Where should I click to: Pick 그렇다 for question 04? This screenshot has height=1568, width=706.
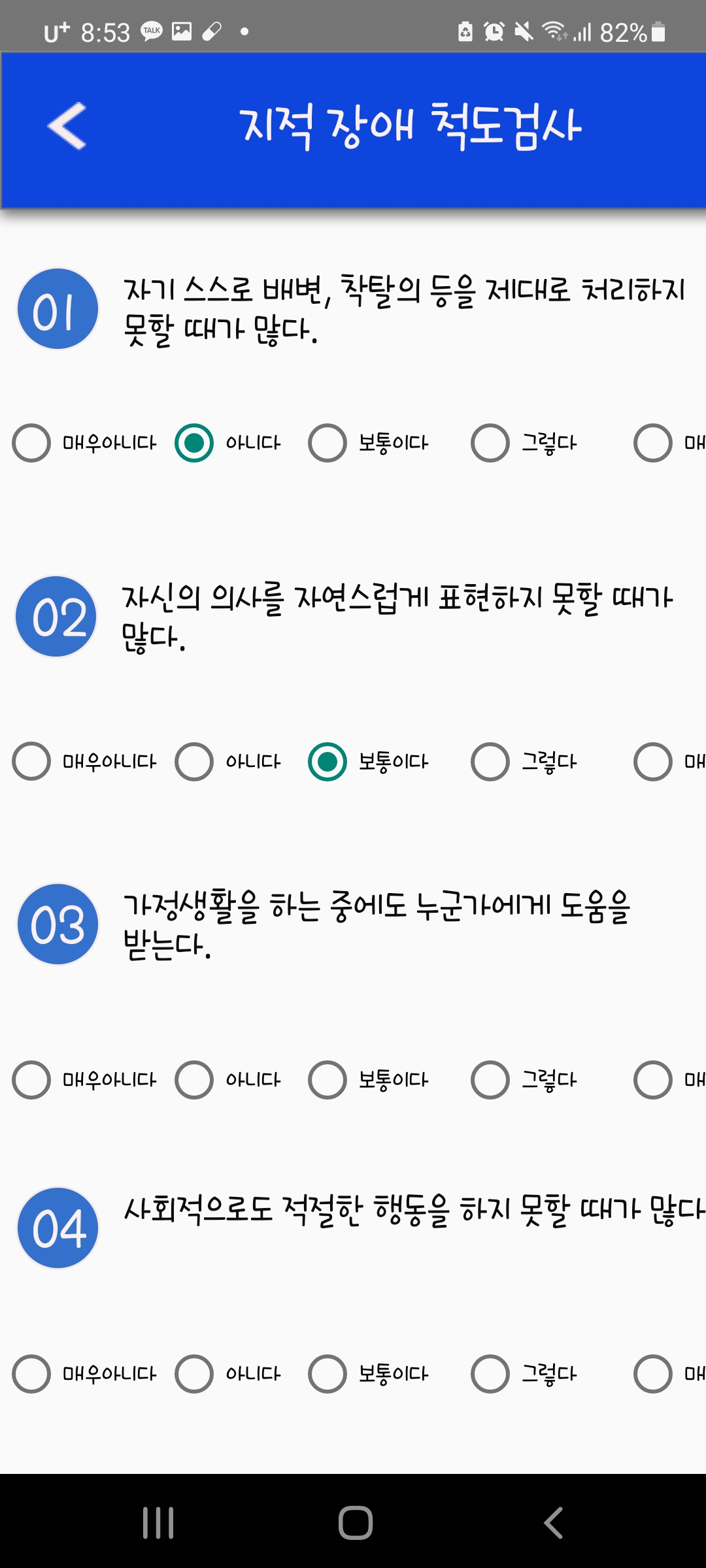pos(490,1373)
